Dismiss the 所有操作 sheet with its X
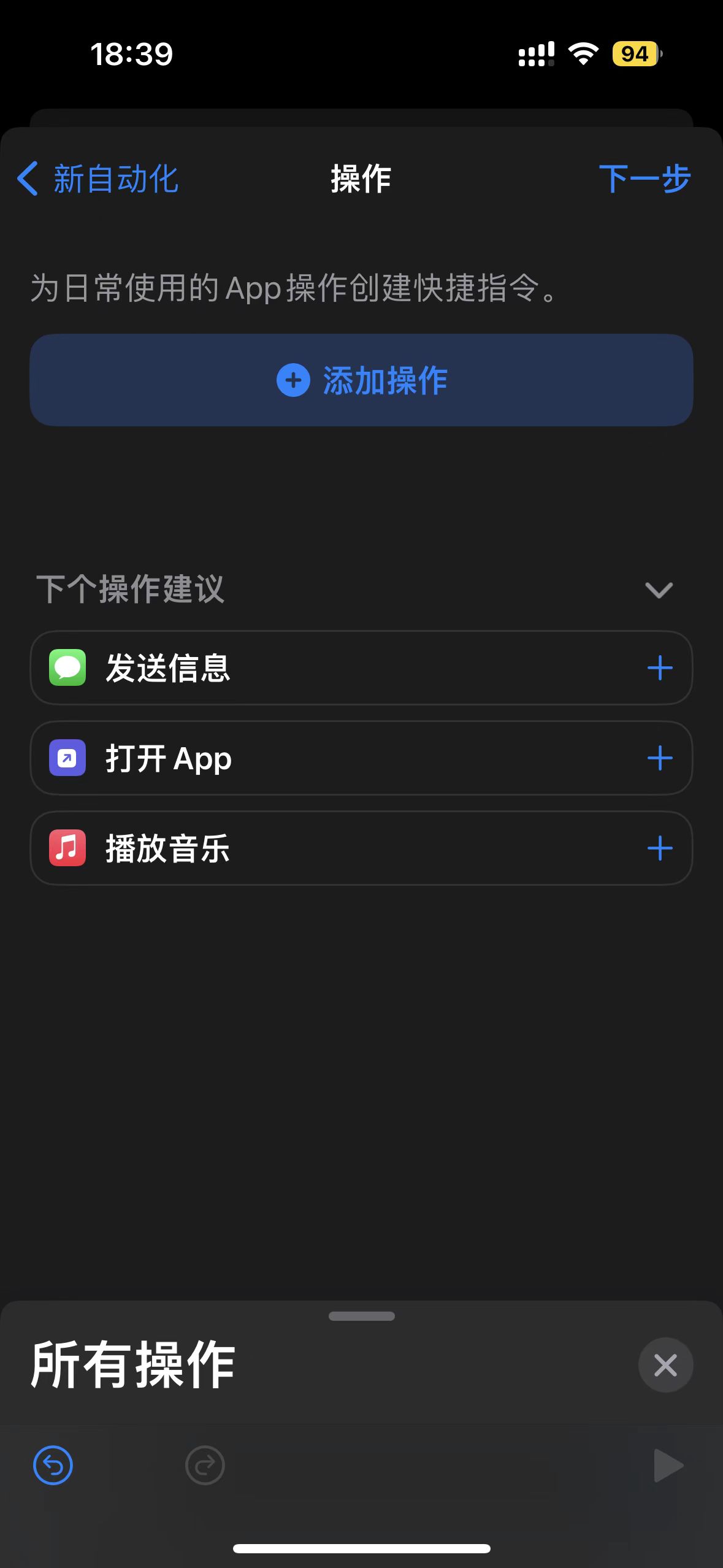723x1568 pixels. point(665,1365)
